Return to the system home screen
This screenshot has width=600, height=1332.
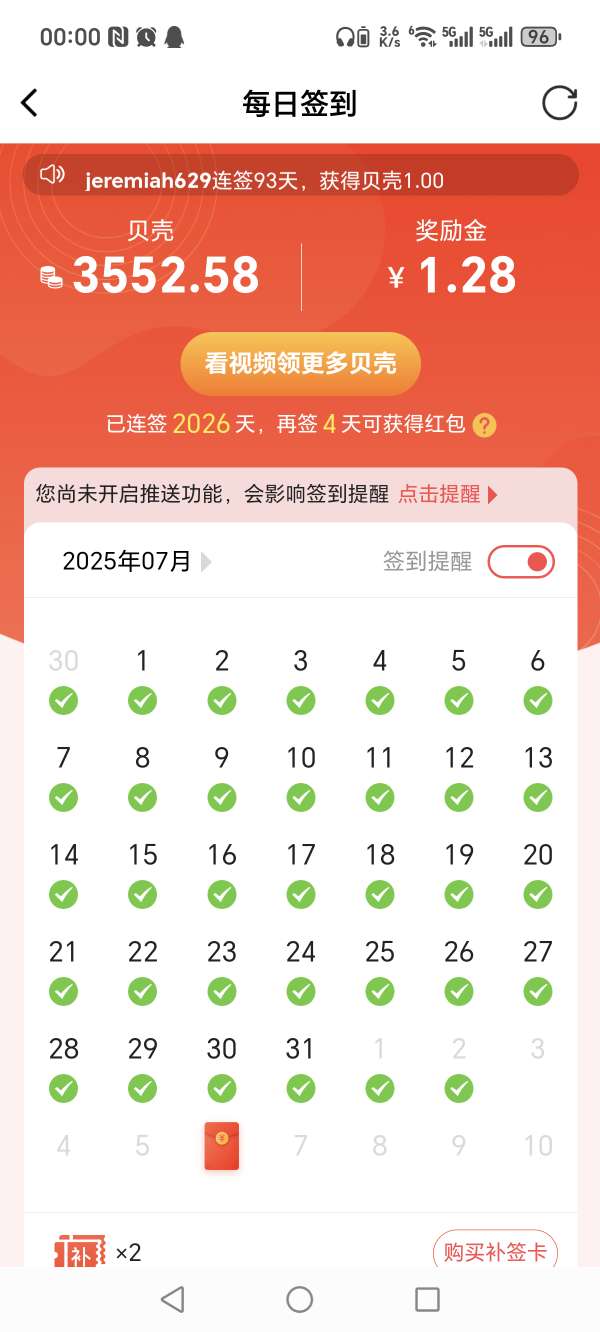pyautogui.click(x=300, y=1299)
